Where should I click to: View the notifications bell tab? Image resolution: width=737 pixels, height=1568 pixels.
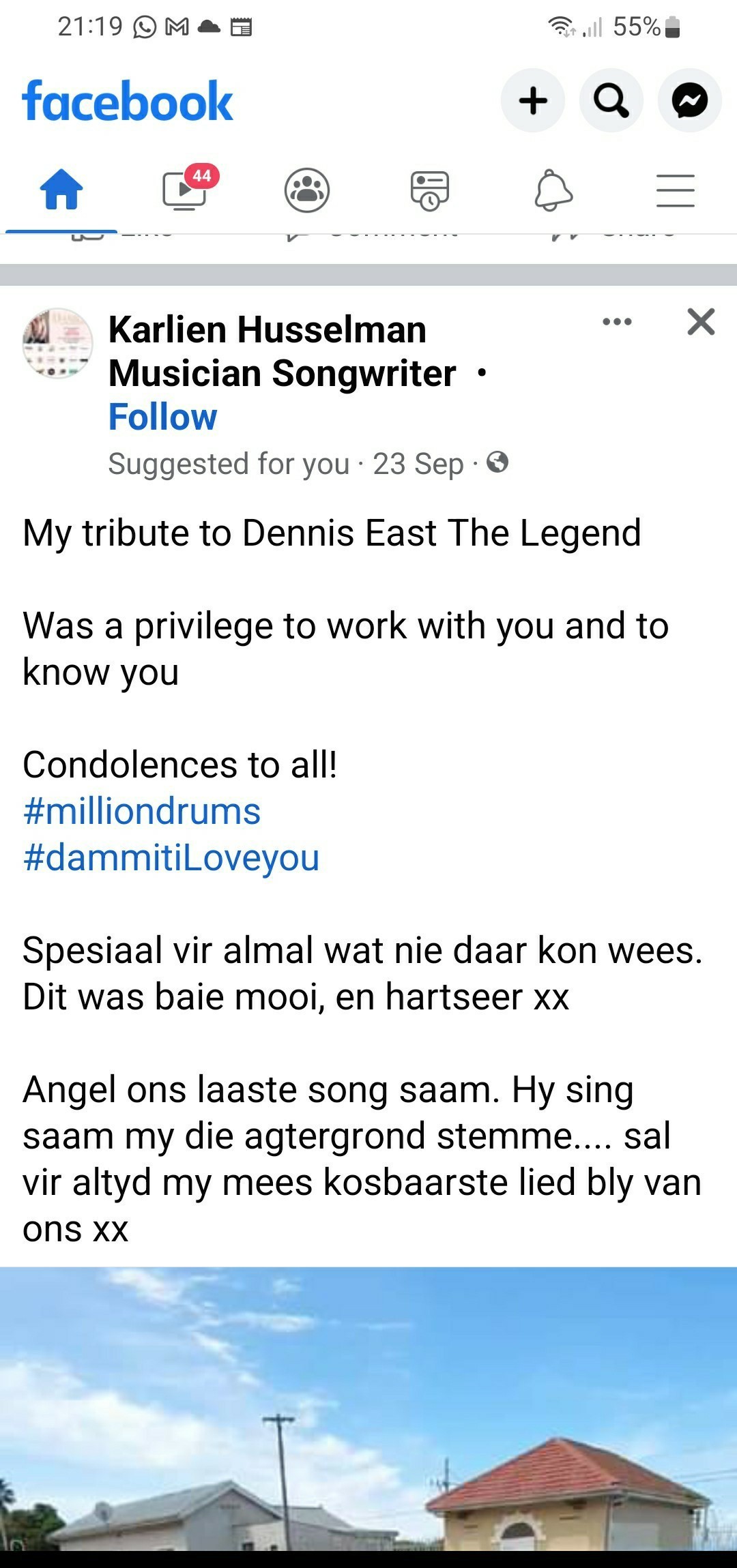coord(553,190)
